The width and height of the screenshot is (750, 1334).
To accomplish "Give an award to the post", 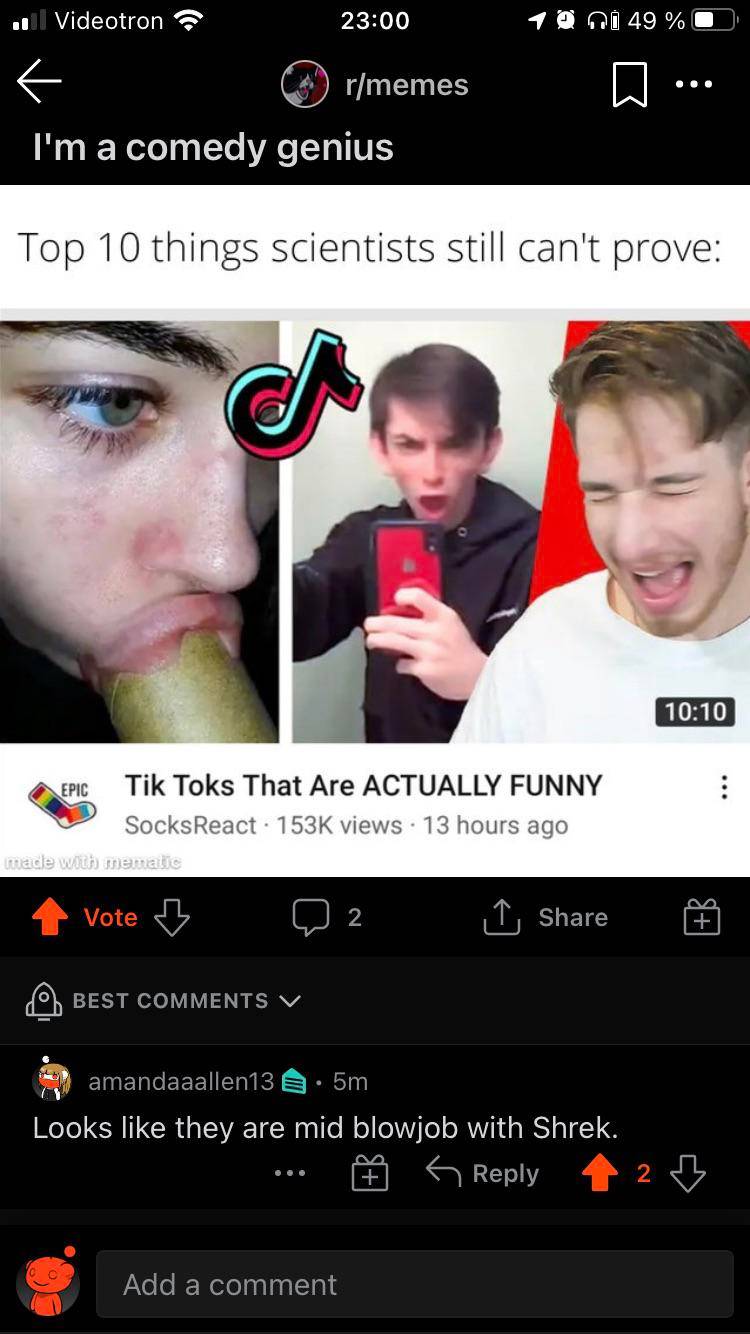I will (701, 917).
